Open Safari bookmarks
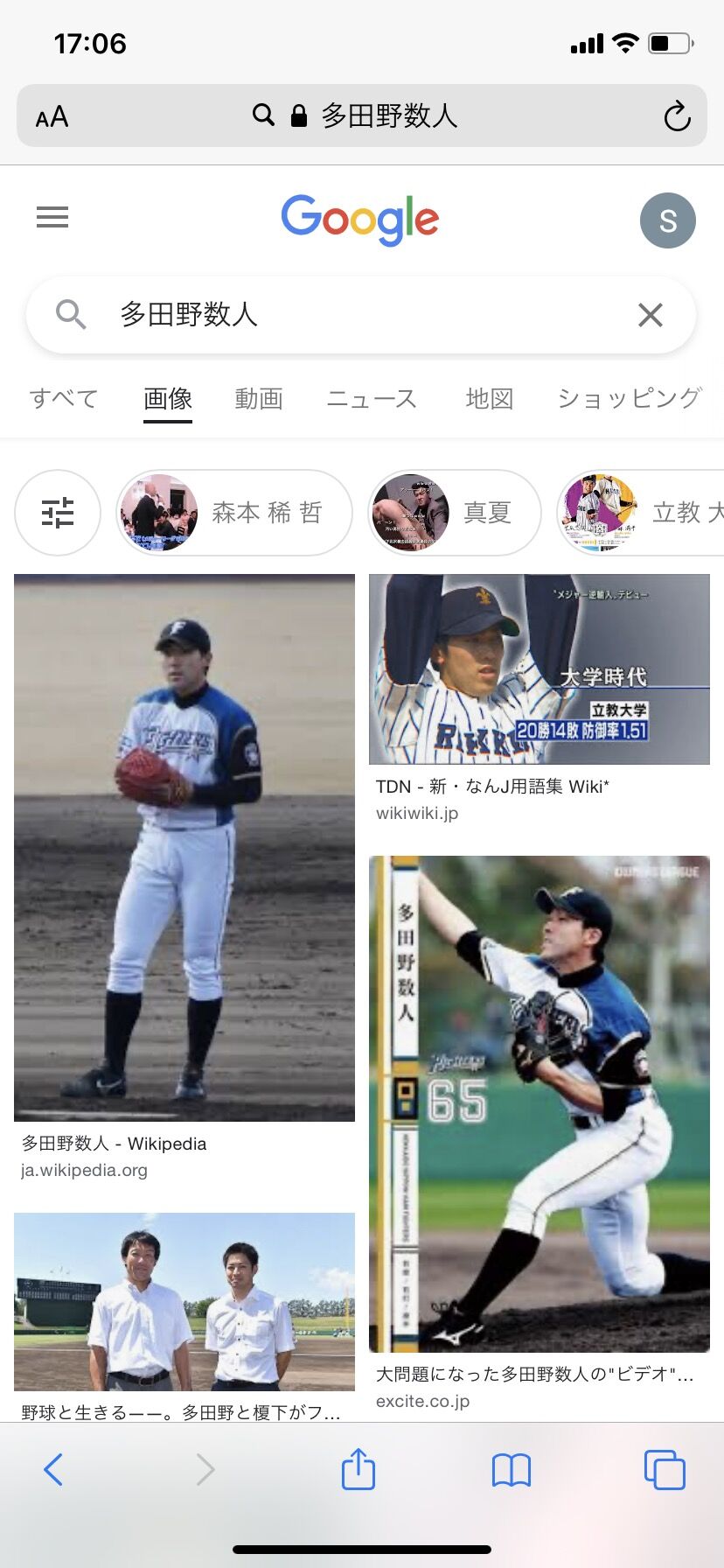 coord(512,1470)
